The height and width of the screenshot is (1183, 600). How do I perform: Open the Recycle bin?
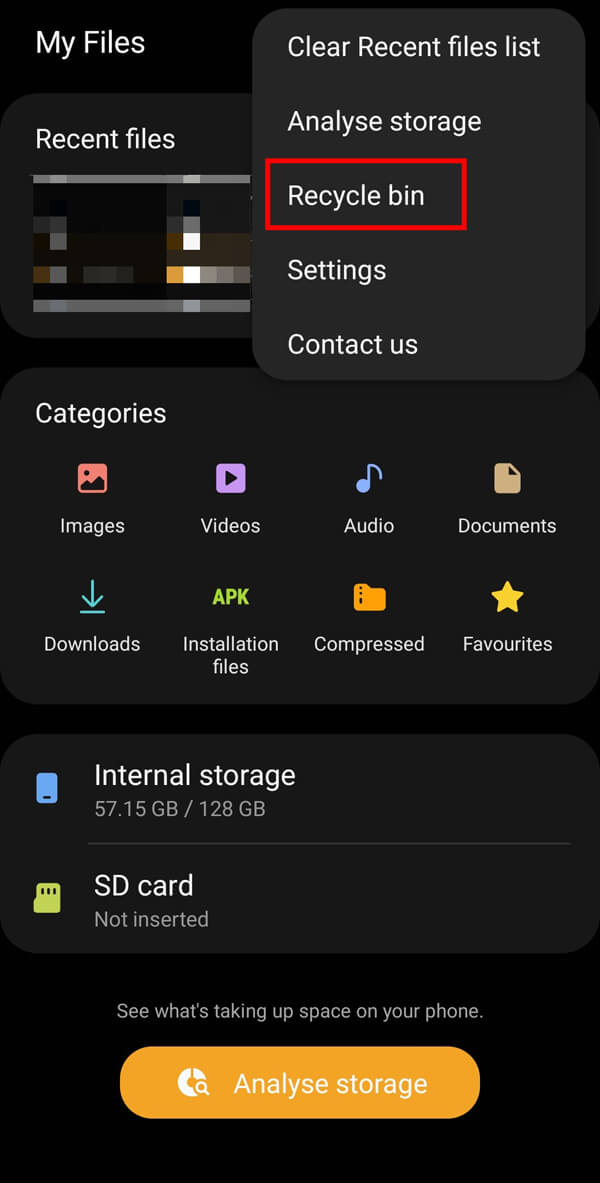coord(356,196)
